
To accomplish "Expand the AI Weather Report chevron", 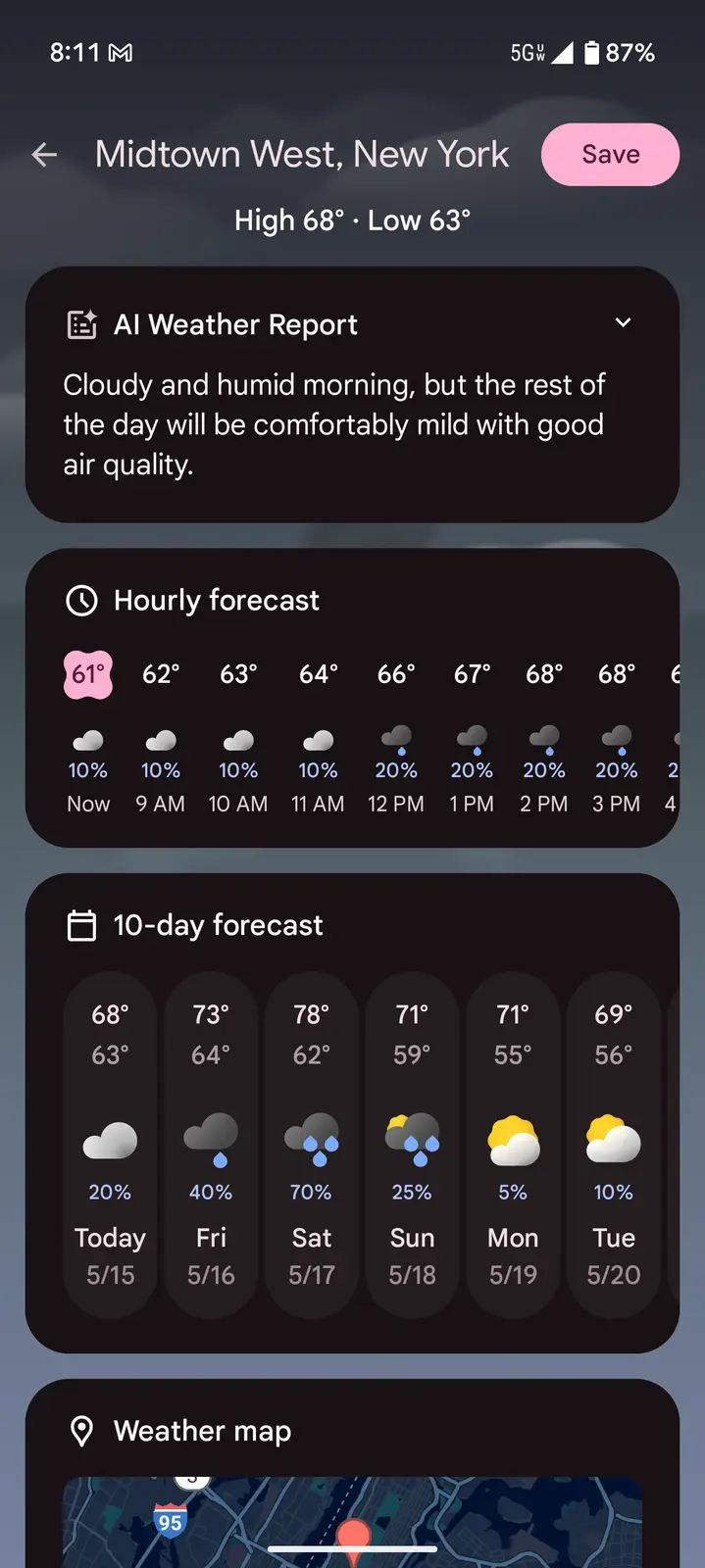I will pyautogui.click(x=623, y=323).
